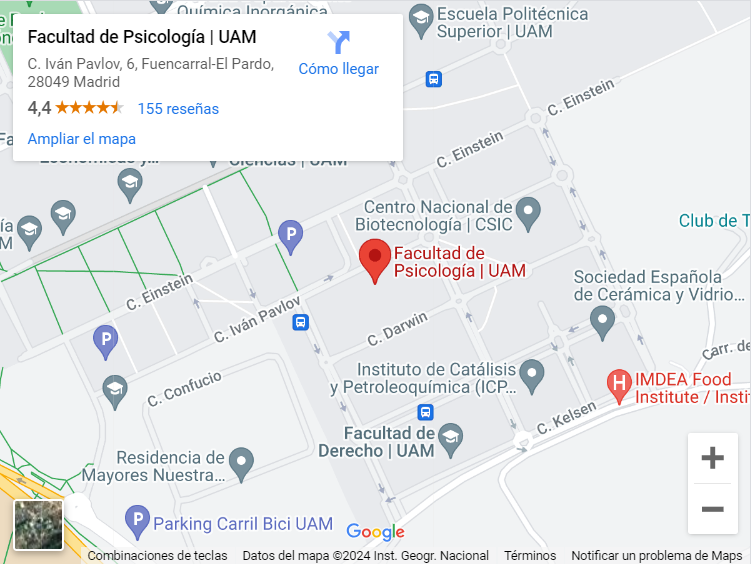Open Parking Carril Bici UAM marker
This screenshot has height=569, width=754.
tap(137, 521)
